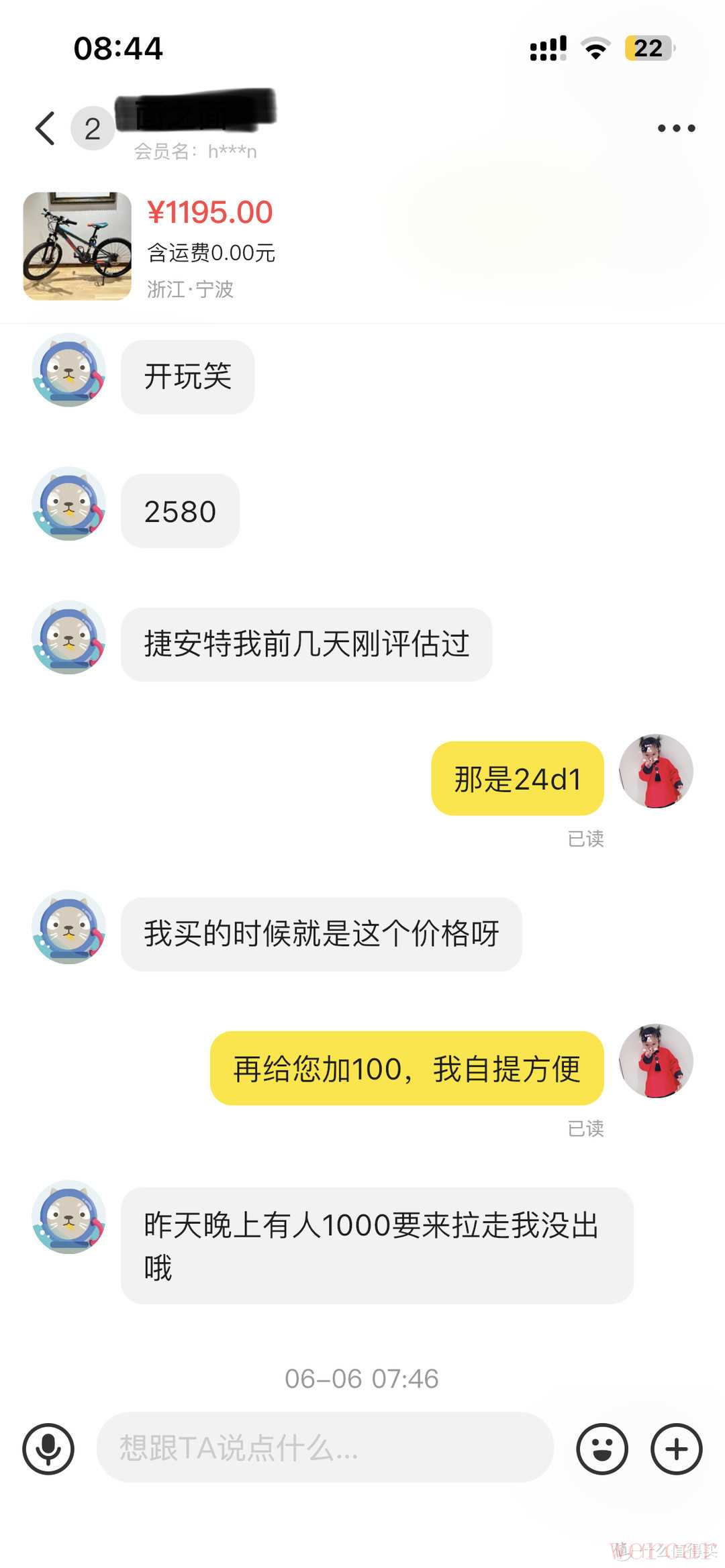725x1568 pixels.
Task: Open the plus attachment menu
Action: point(676,1449)
